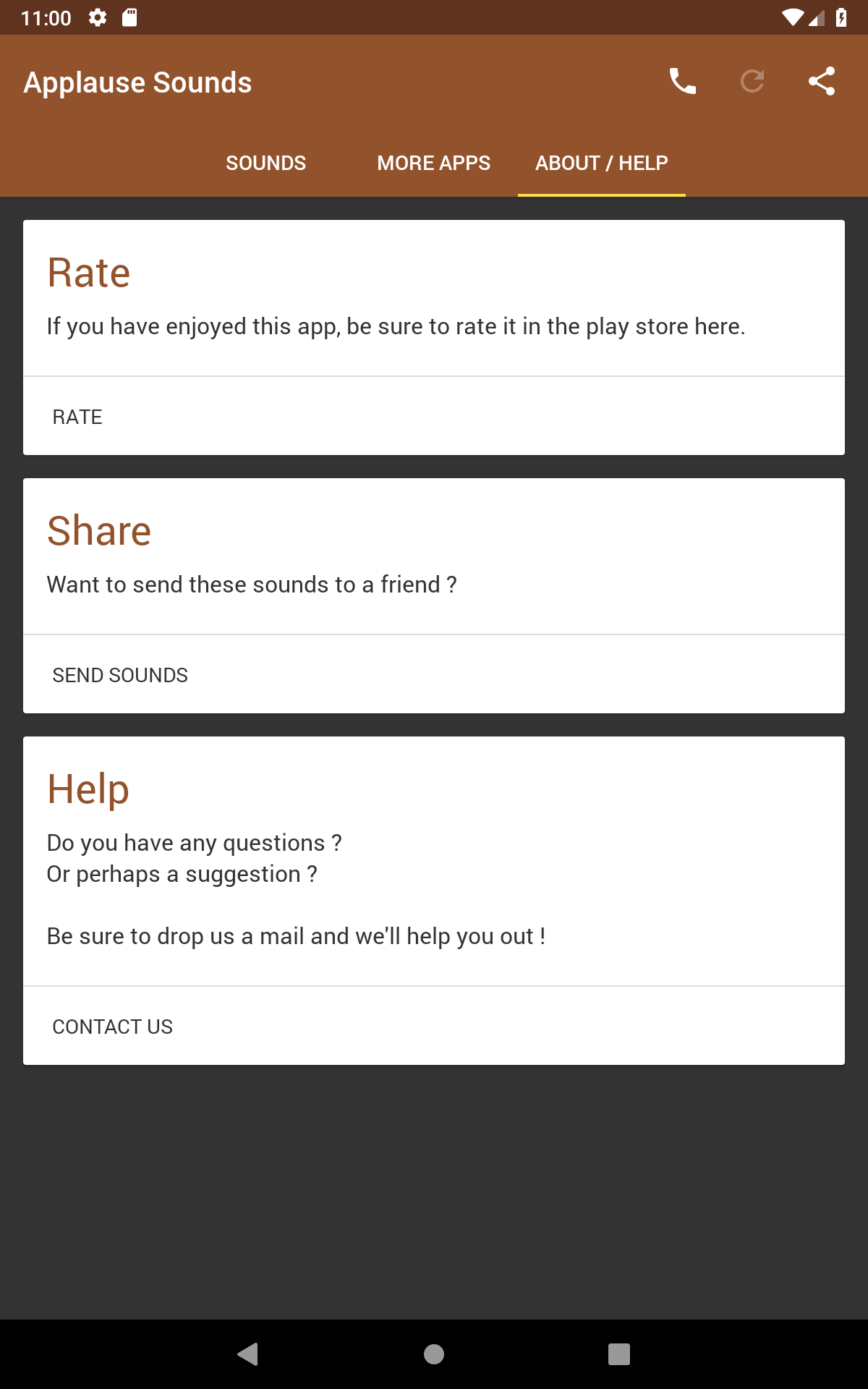Go to the home screen
The height and width of the screenshot is (1389, 868).
(x=434, y=1354)
